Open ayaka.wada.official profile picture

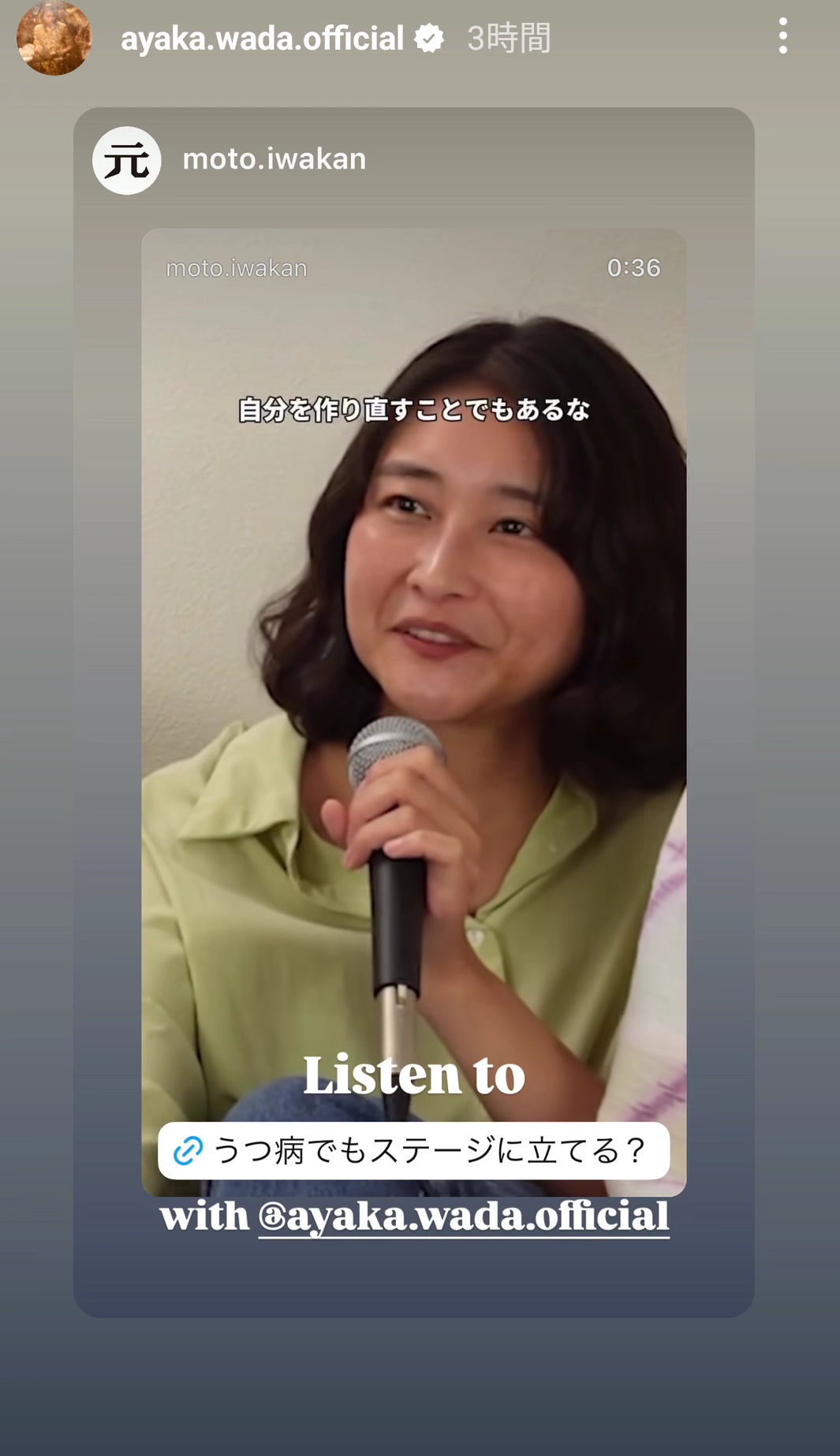coord(54,38)
